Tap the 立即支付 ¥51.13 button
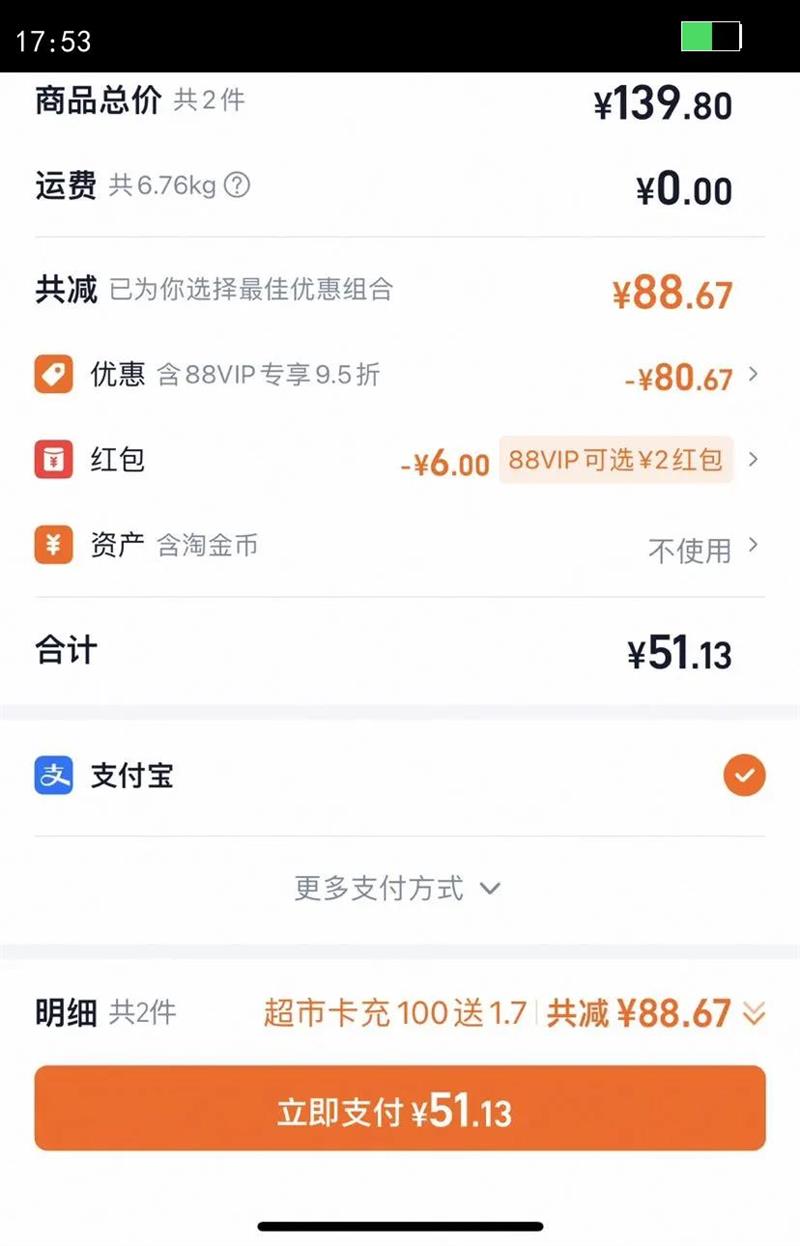This screenshot has height=1246, width=800. pos(400,1108)
